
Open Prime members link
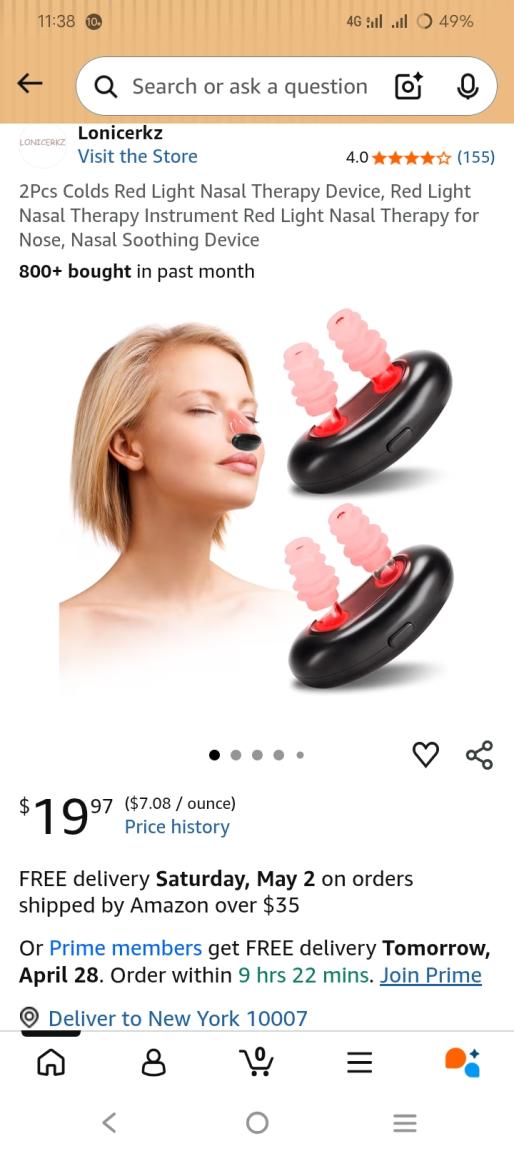coord(125,948)
